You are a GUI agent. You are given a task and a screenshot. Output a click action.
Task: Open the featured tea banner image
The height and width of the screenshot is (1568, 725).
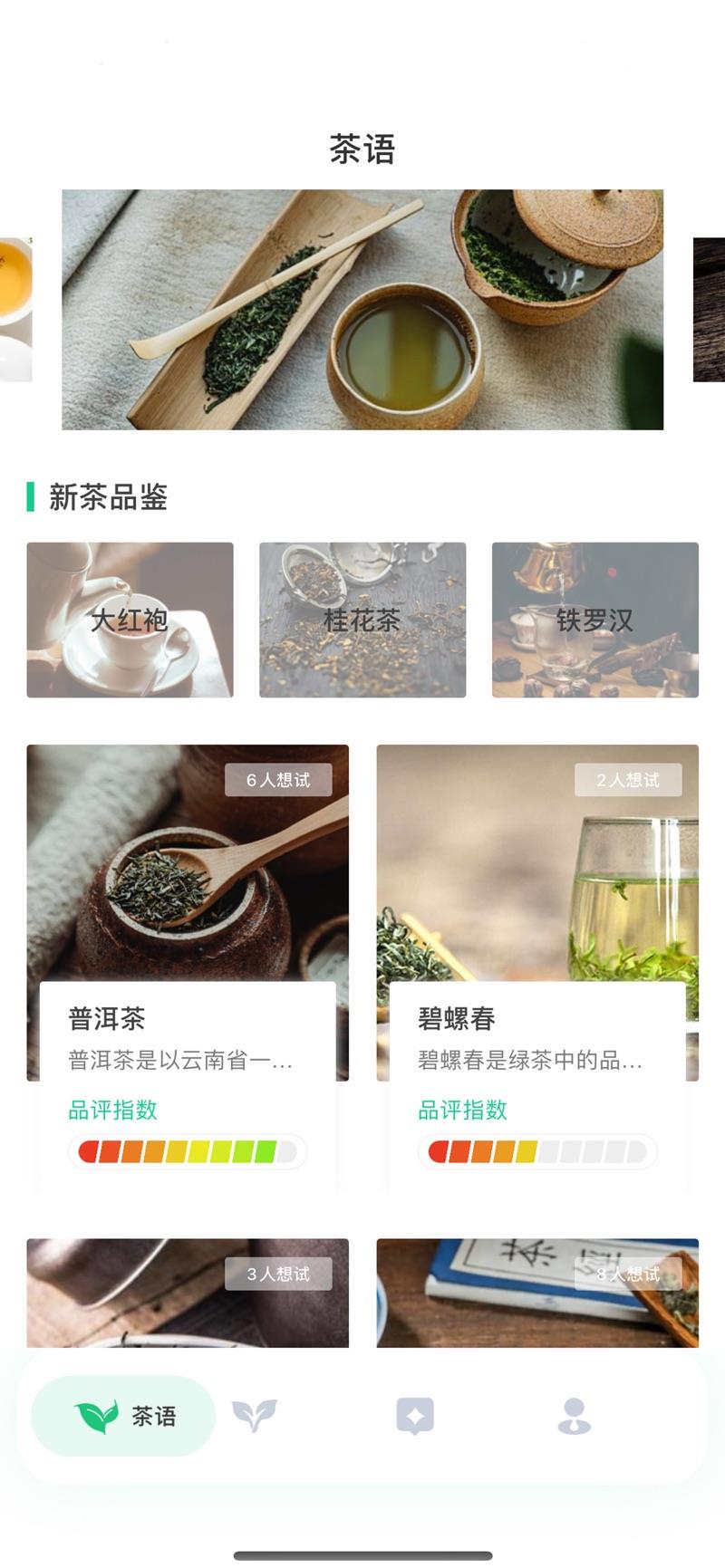click(x=362, y=309)
